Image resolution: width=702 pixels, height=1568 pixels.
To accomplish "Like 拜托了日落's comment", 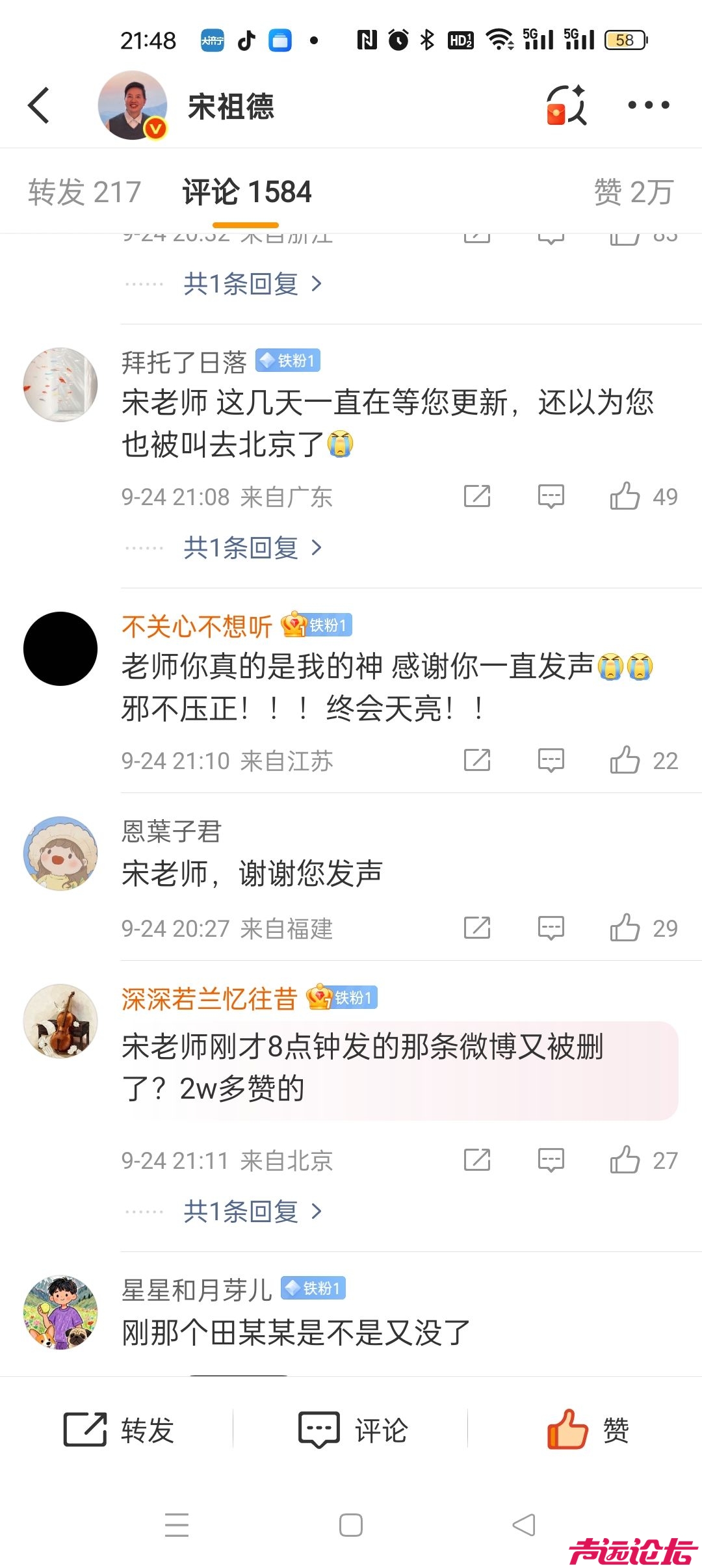I will point(625,497).
